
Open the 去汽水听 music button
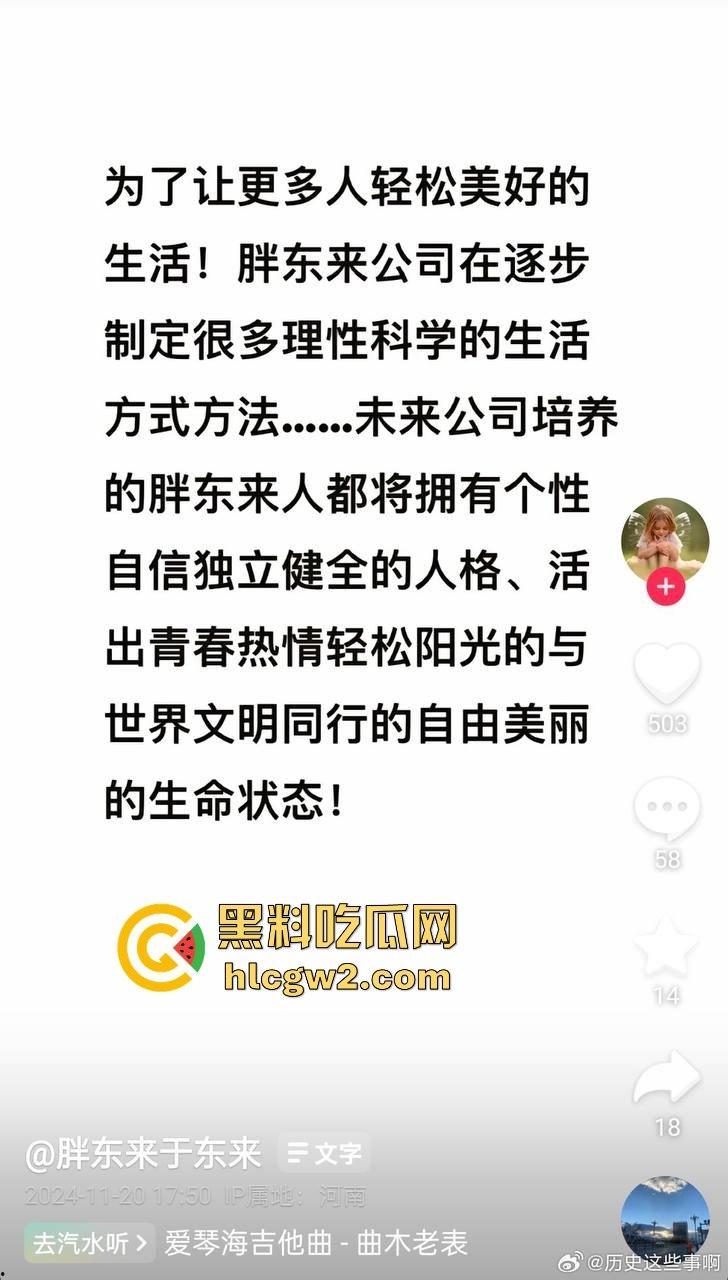click(x=90, y=1243)
